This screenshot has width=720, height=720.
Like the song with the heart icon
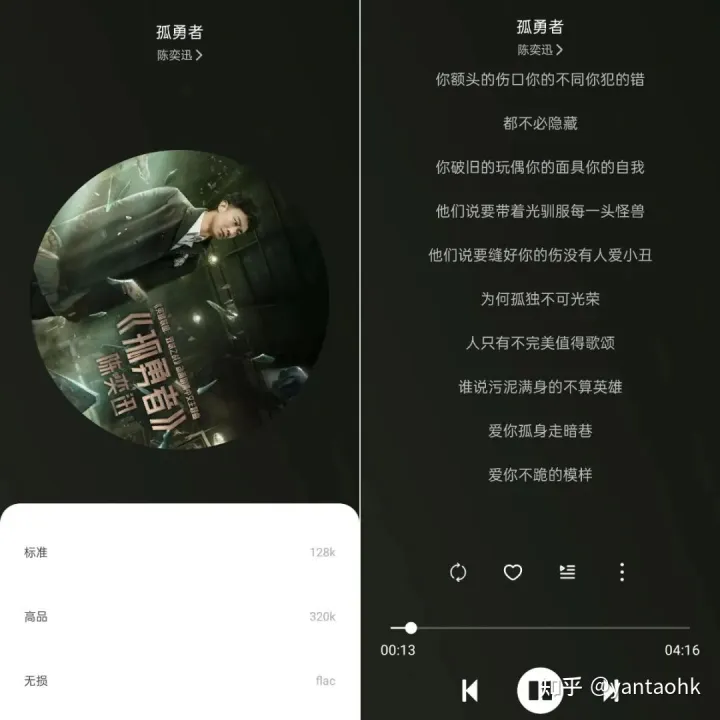(x=513, y=572)
